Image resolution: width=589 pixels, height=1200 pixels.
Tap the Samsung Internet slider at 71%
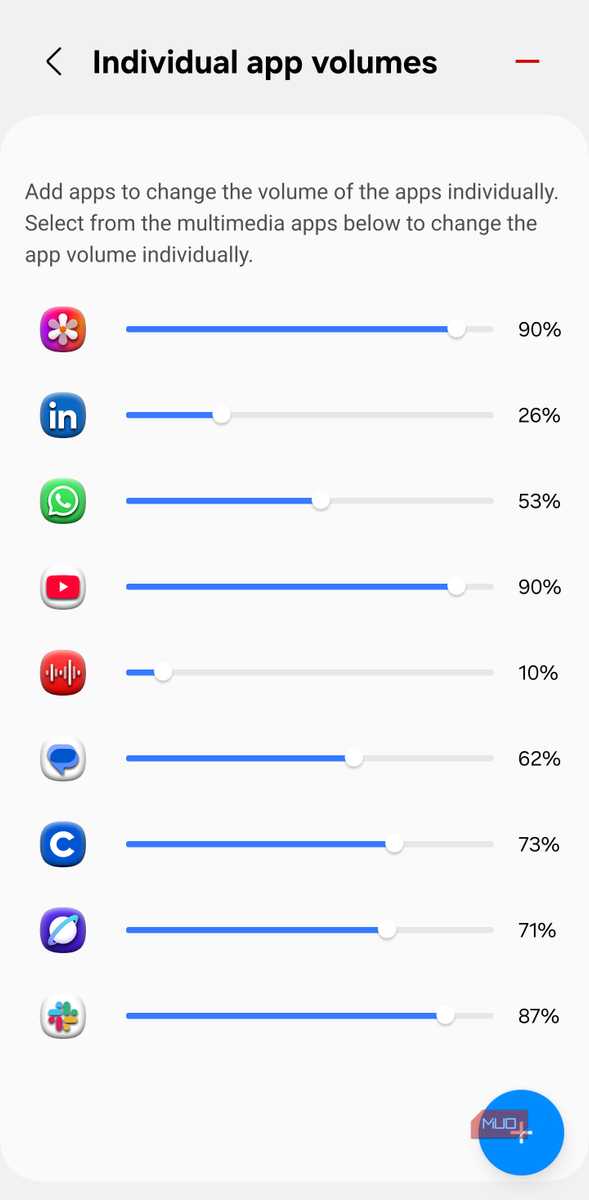coord(309,930)
